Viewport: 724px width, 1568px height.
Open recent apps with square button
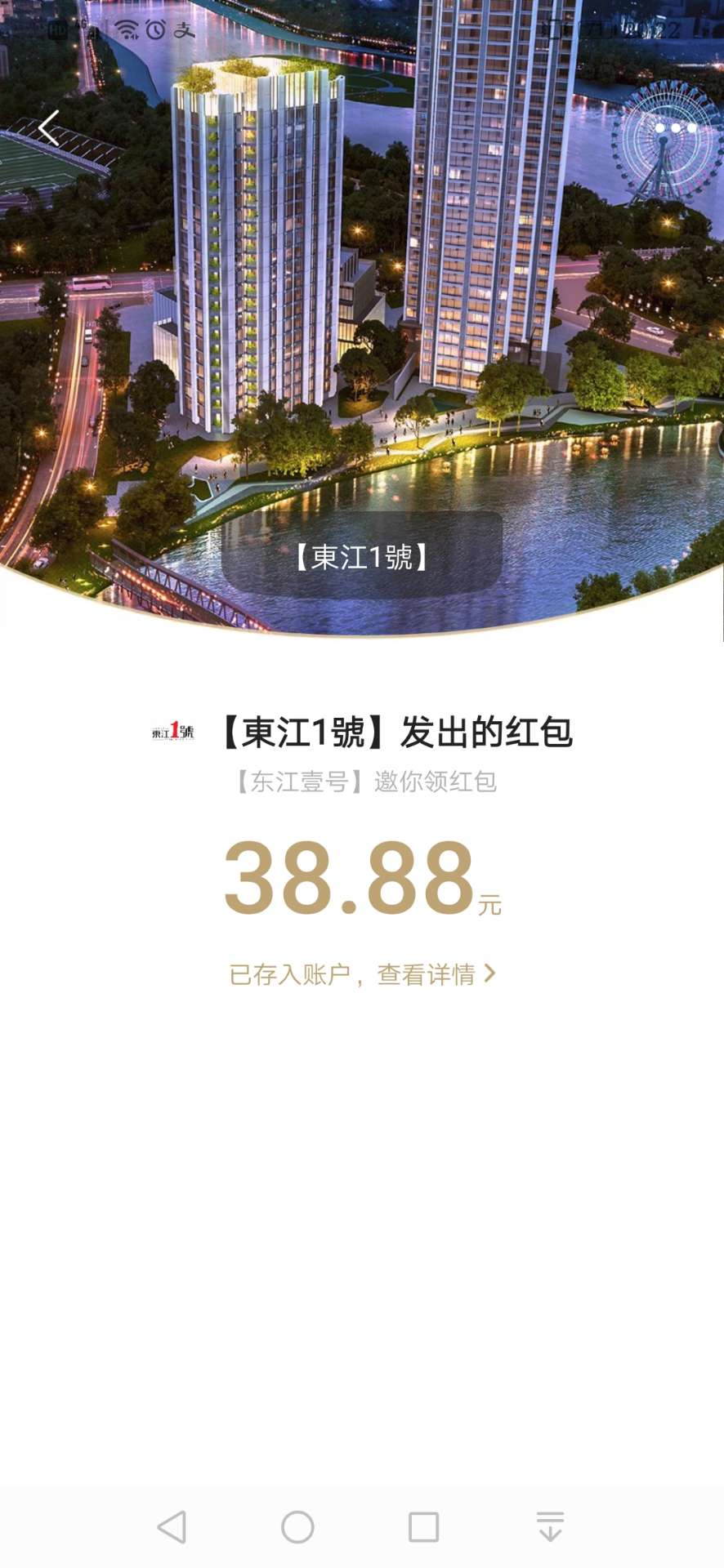[423, 1526]
